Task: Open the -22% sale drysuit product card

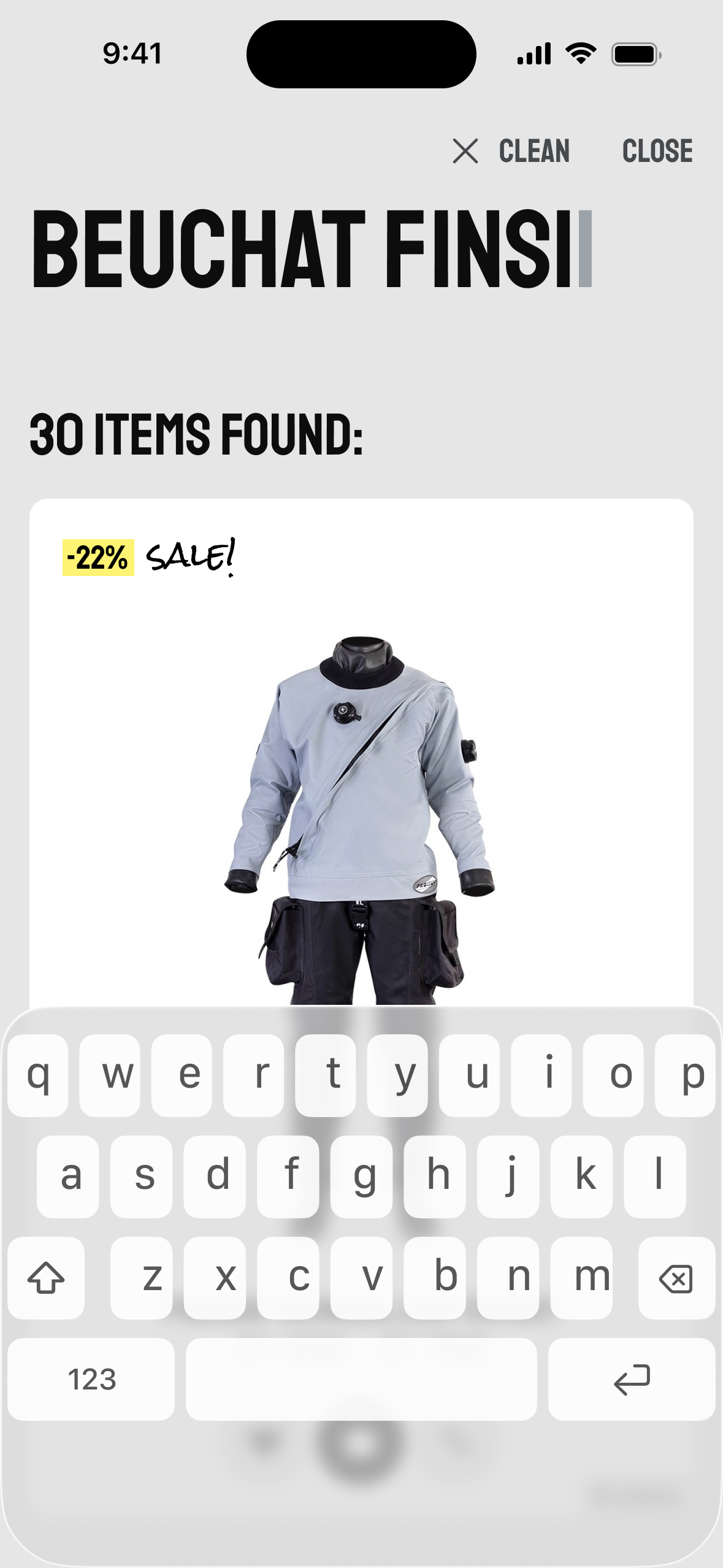Action: (x=361, y=752)
